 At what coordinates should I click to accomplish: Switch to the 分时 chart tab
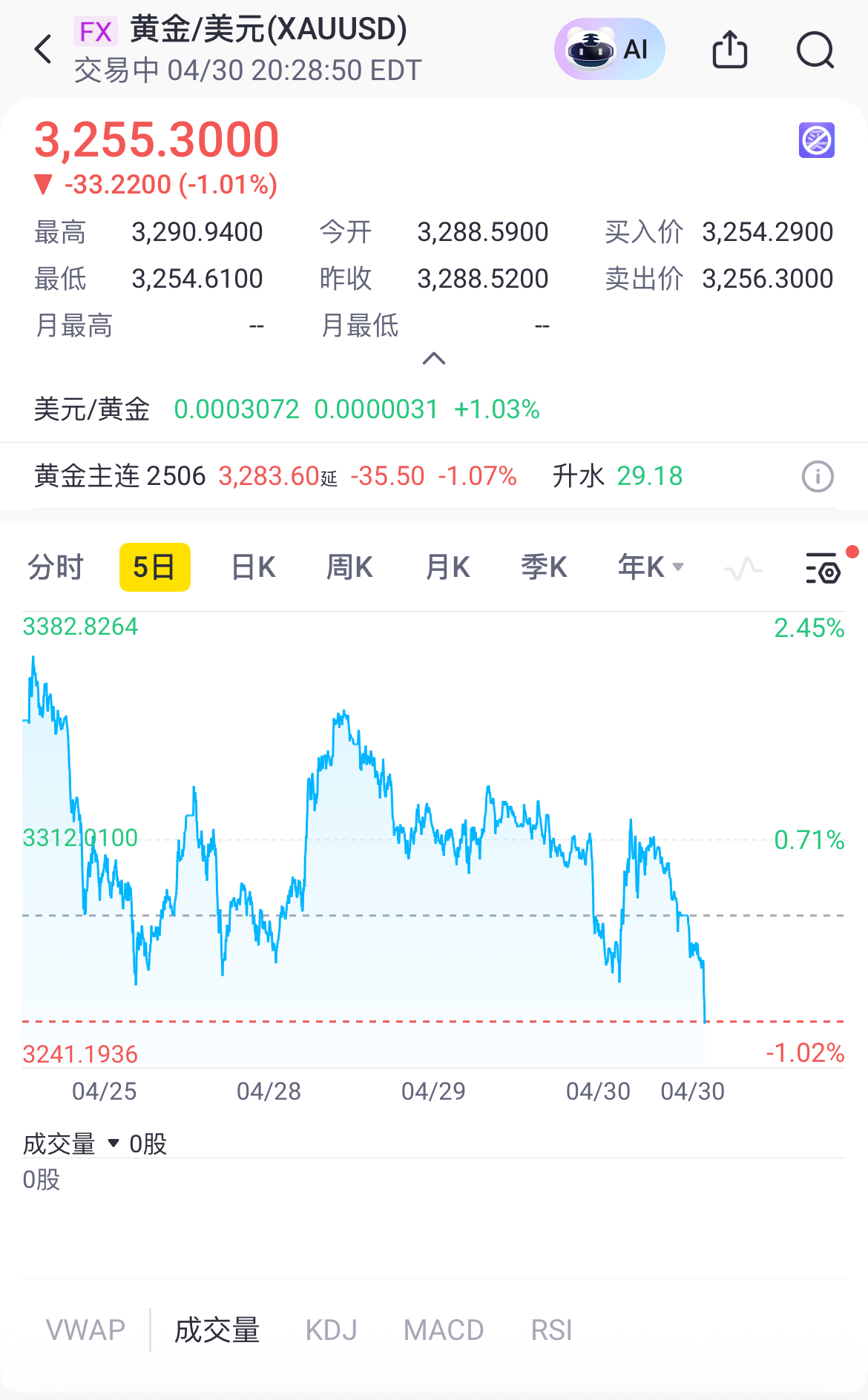[x=56, y=567]
